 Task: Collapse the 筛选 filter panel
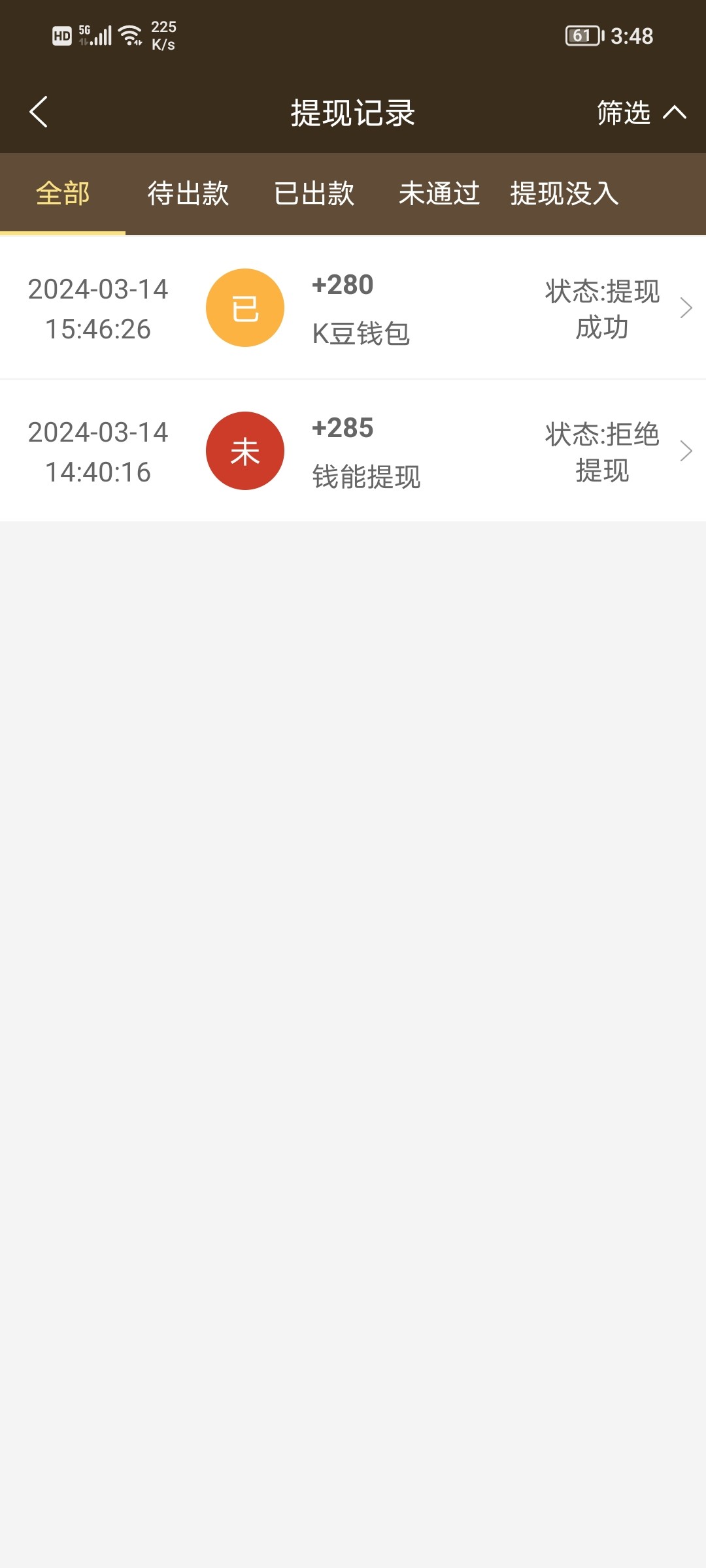click(639, 112)
